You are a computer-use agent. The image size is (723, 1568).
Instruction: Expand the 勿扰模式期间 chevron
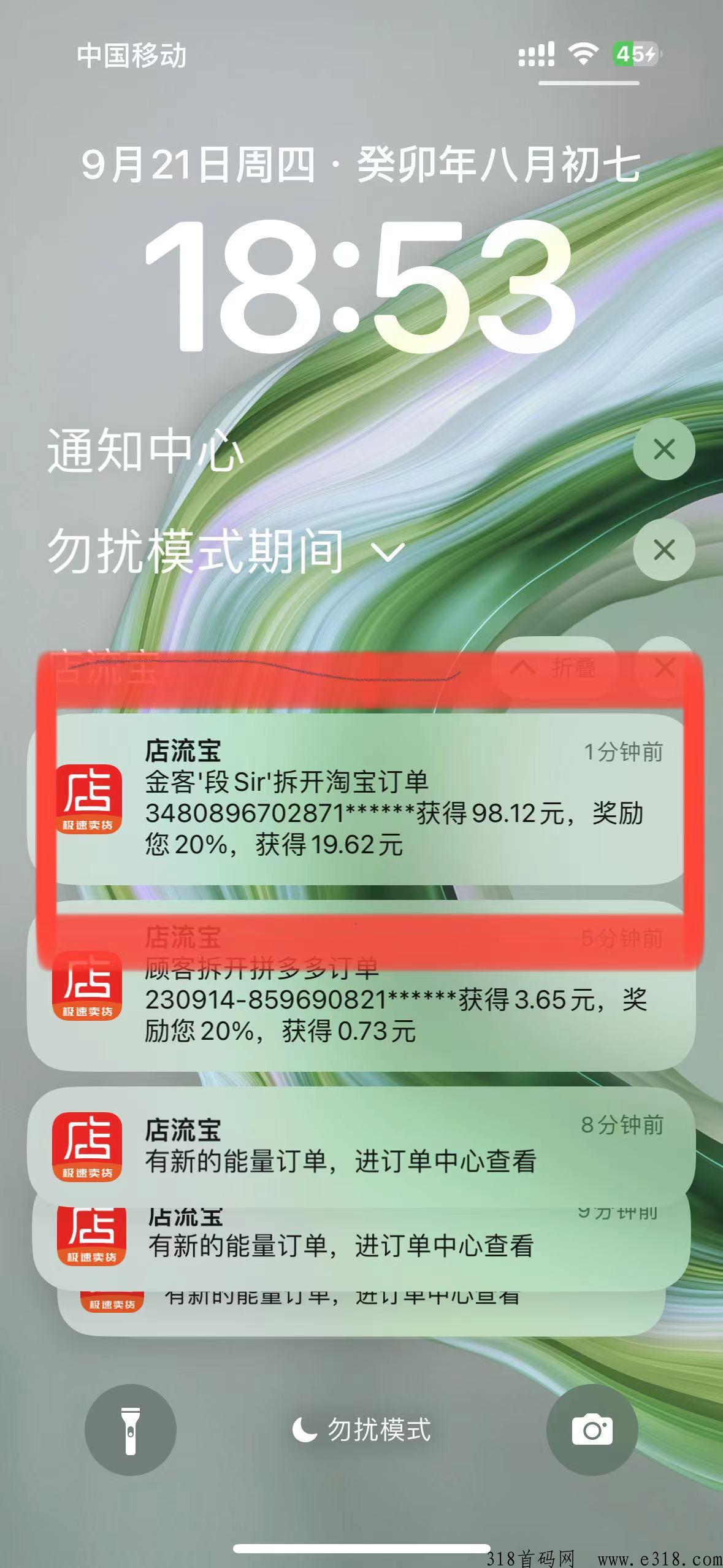click(x=389, y=551)
